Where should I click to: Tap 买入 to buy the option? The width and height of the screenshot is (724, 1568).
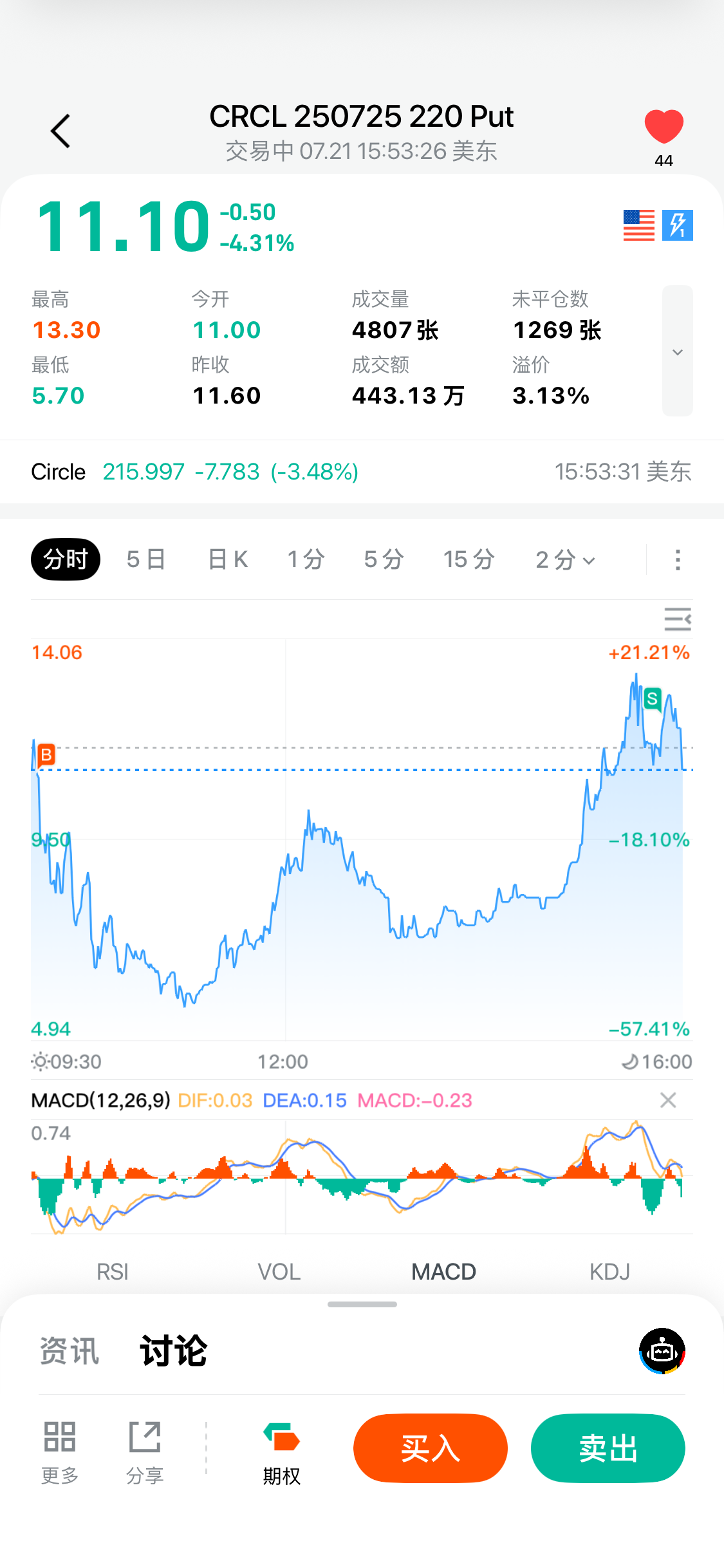[431, 1448]
